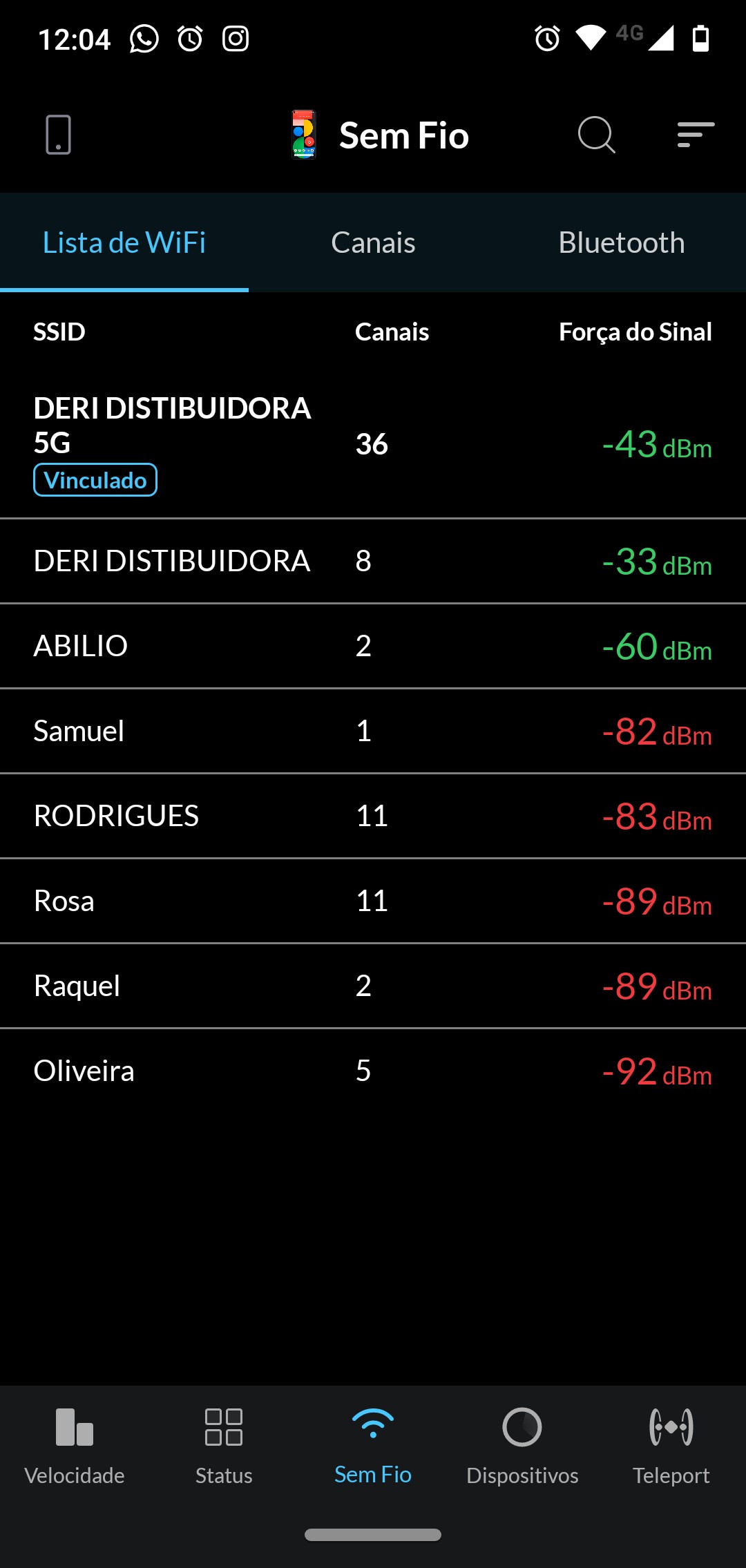The image size is (746, 1568).
Task: Open the Teleport section
Action: pos(671,1445)
